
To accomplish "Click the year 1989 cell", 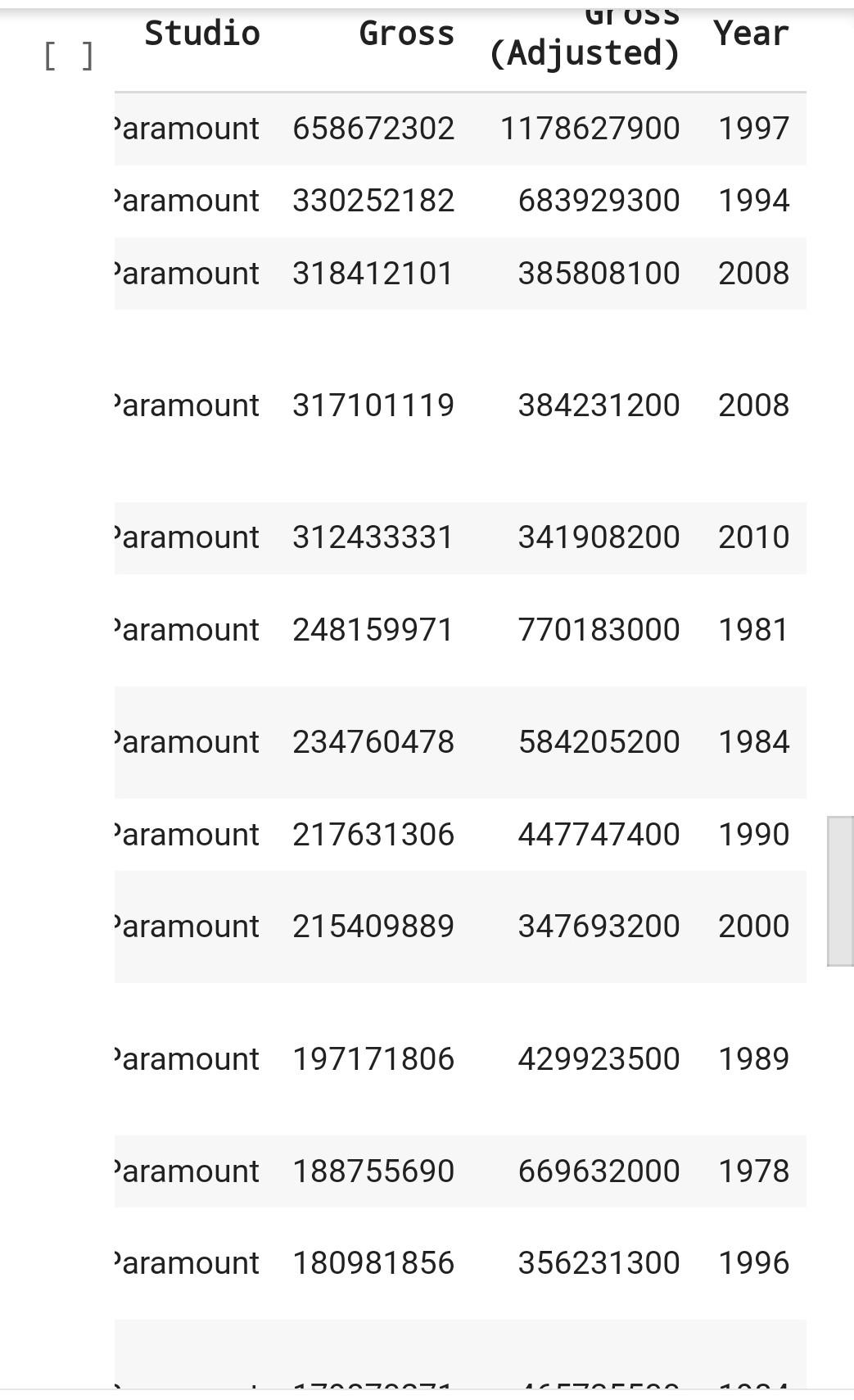I will [754, 1058].
